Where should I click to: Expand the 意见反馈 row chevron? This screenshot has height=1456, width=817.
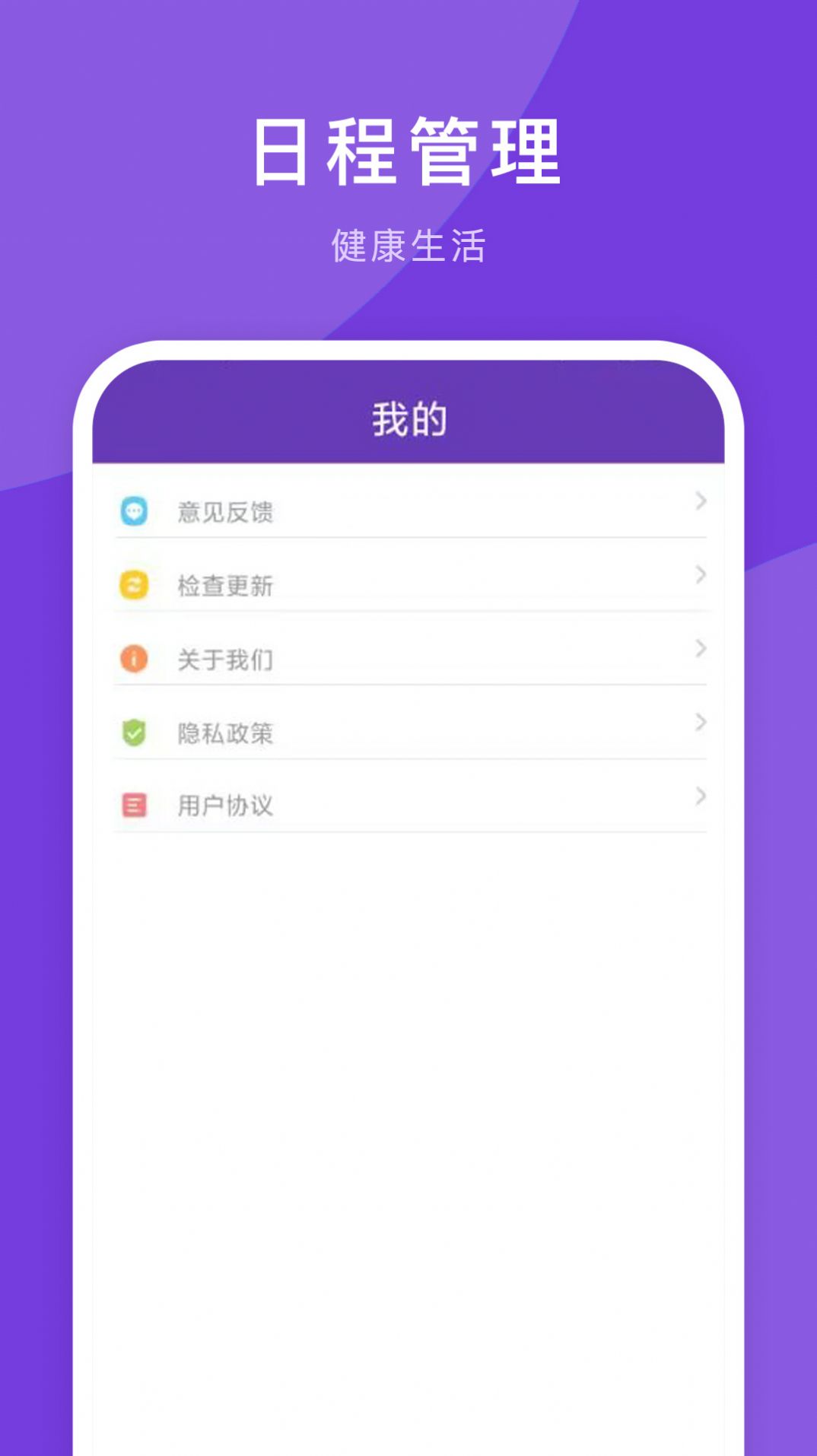point(699,502)
